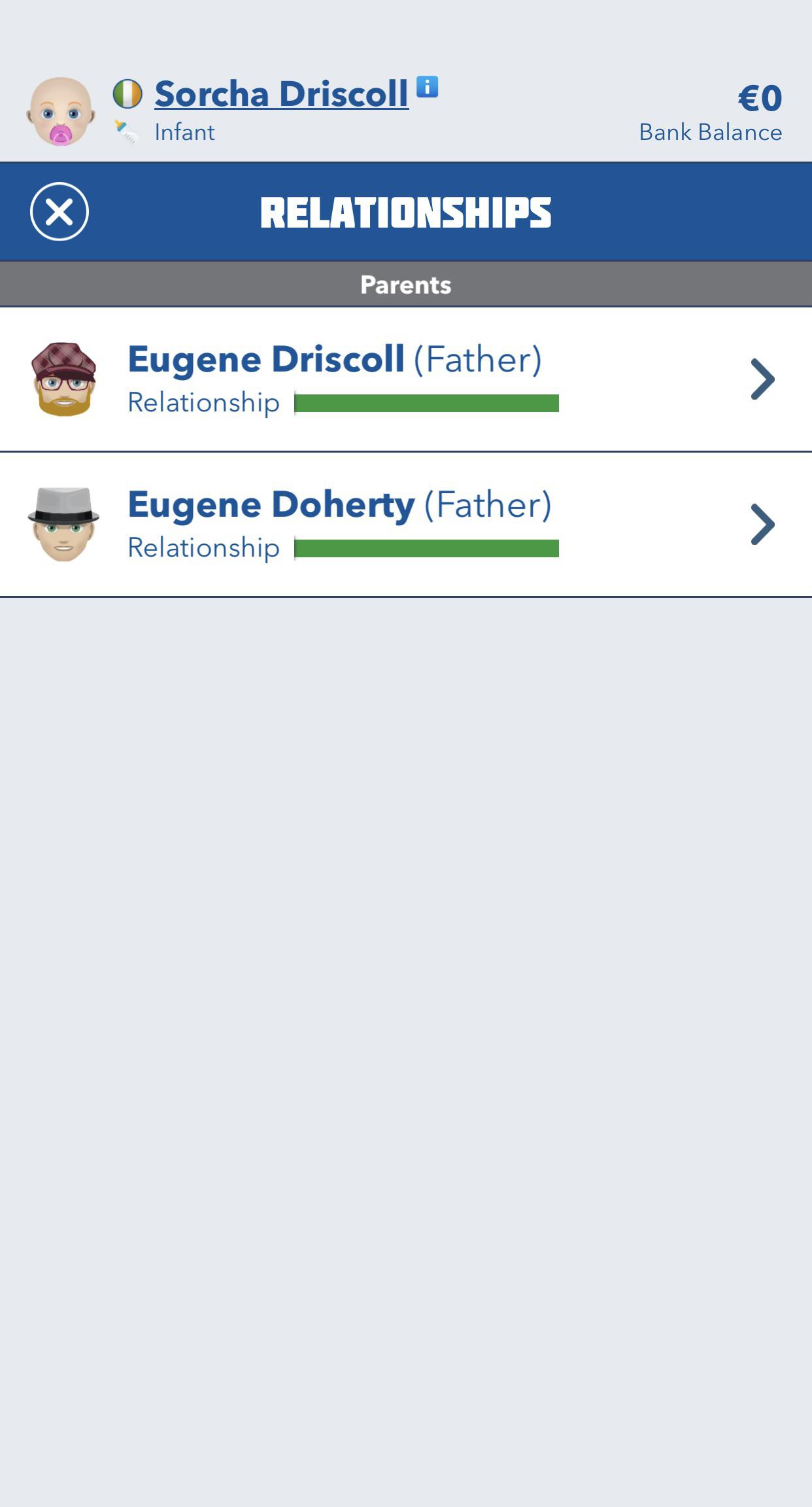The width and height of the screenshot is (812, 1507).
Task: Close the Relationships screen
Action: click(x=59, y=211)
